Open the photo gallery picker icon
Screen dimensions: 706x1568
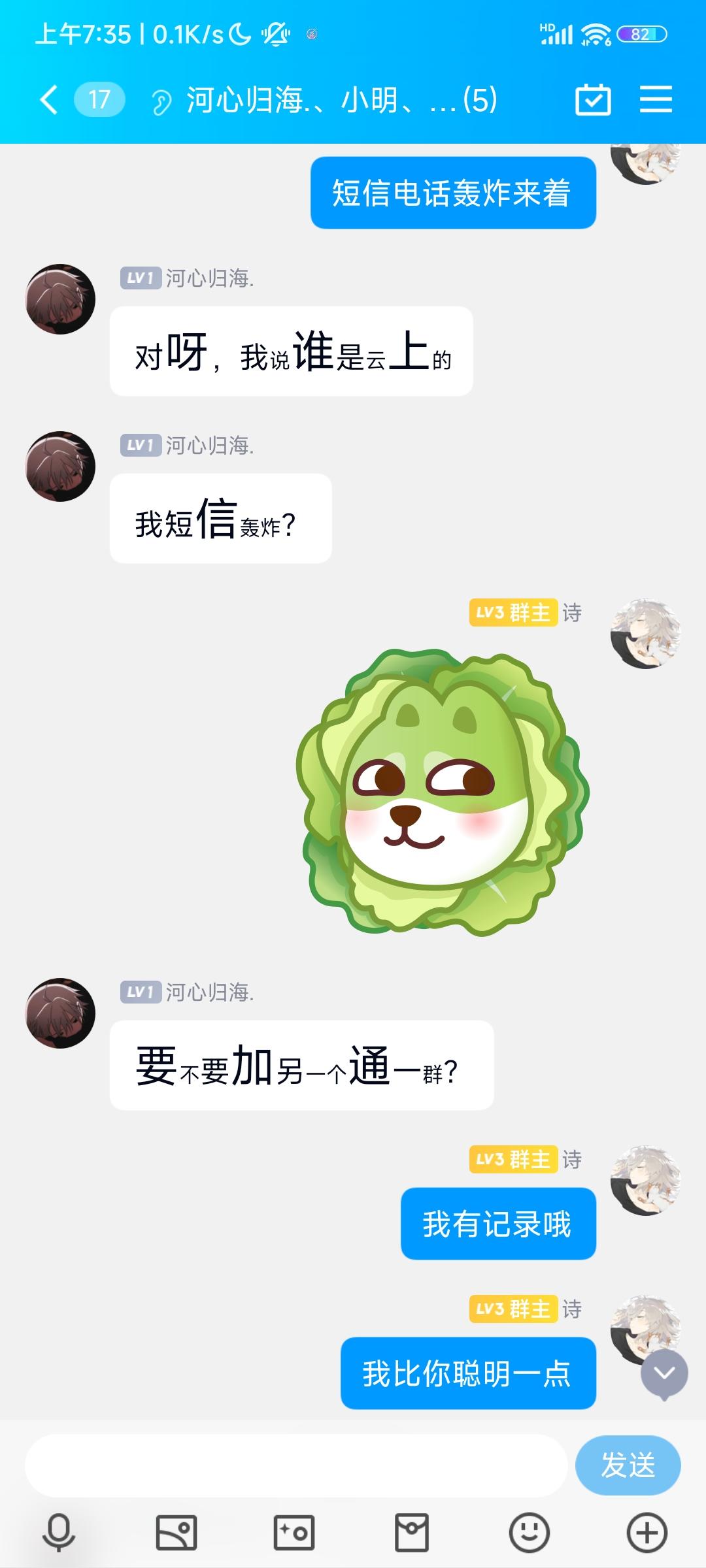175,1531
